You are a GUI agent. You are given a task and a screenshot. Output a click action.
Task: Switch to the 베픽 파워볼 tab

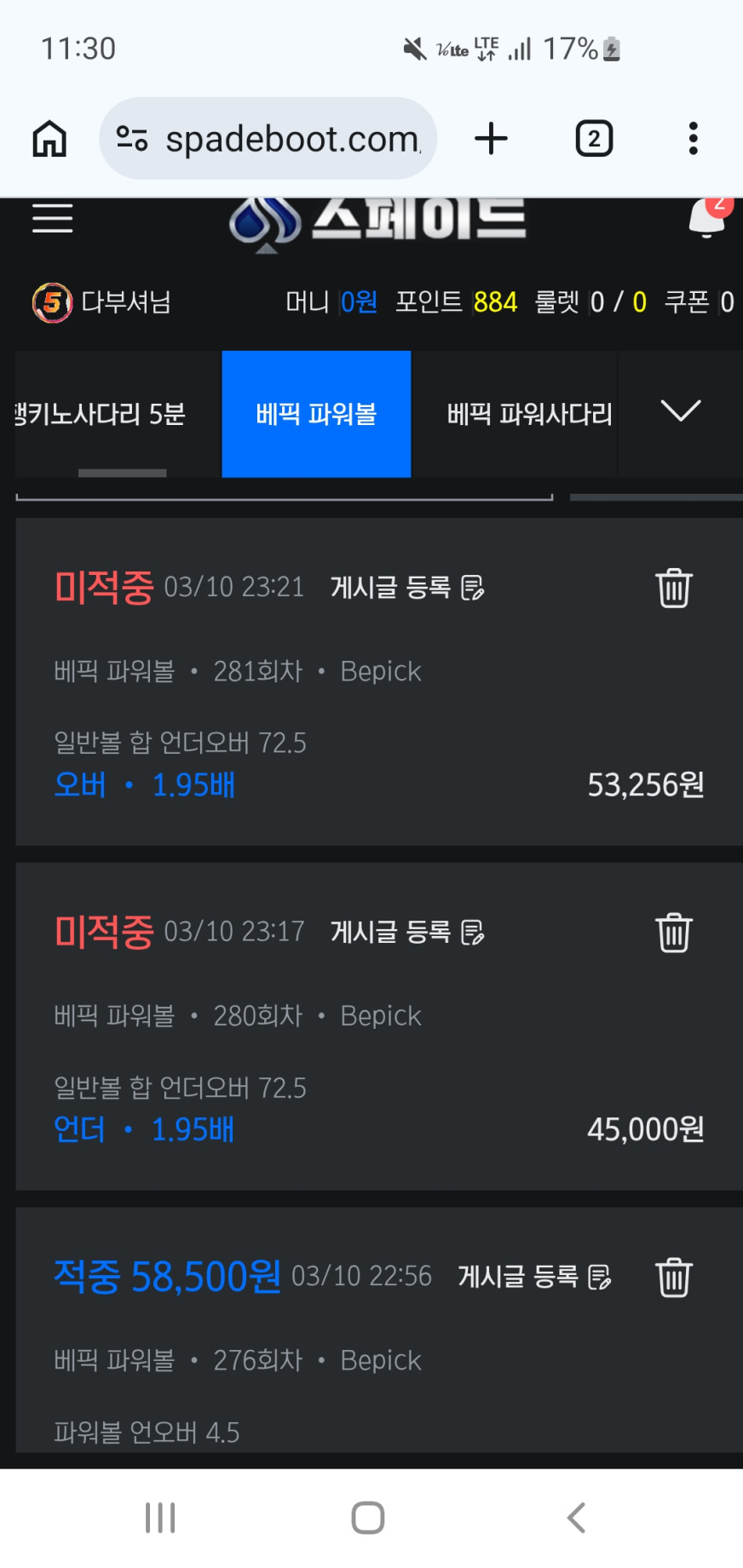click(x=316, y=414)
